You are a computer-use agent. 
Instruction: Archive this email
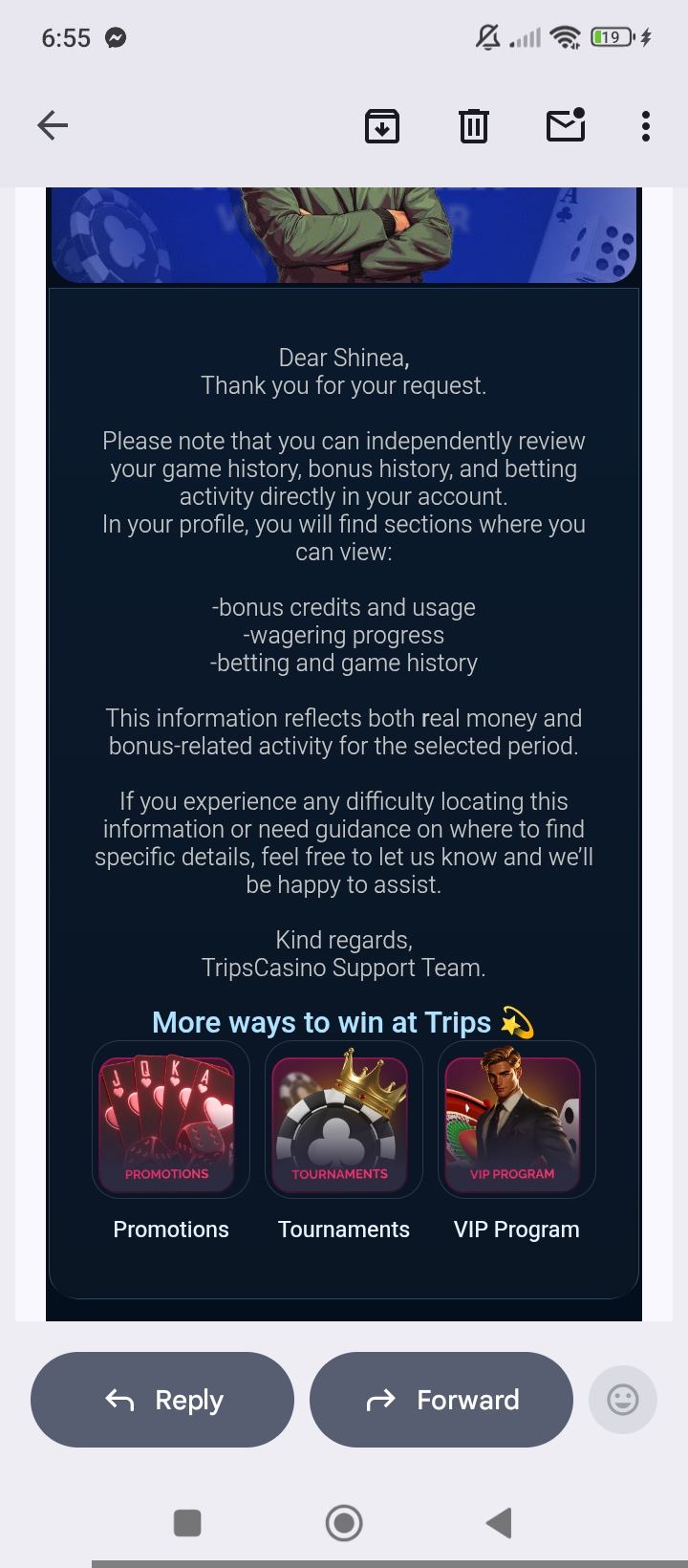[x=382, y=126]
